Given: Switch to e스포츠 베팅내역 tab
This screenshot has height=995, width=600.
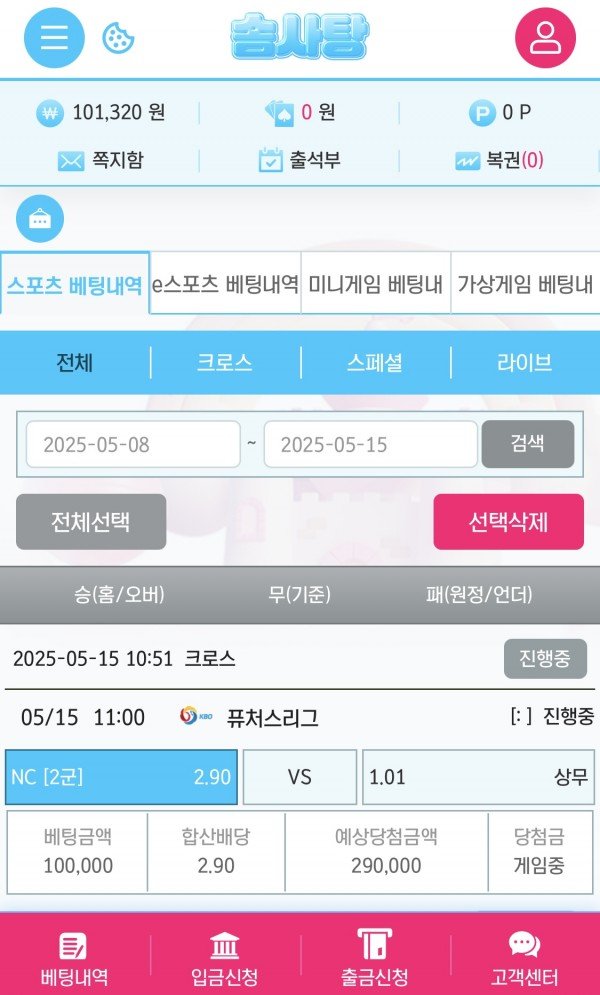Looking at the screenshot, I should pos(225,284).
